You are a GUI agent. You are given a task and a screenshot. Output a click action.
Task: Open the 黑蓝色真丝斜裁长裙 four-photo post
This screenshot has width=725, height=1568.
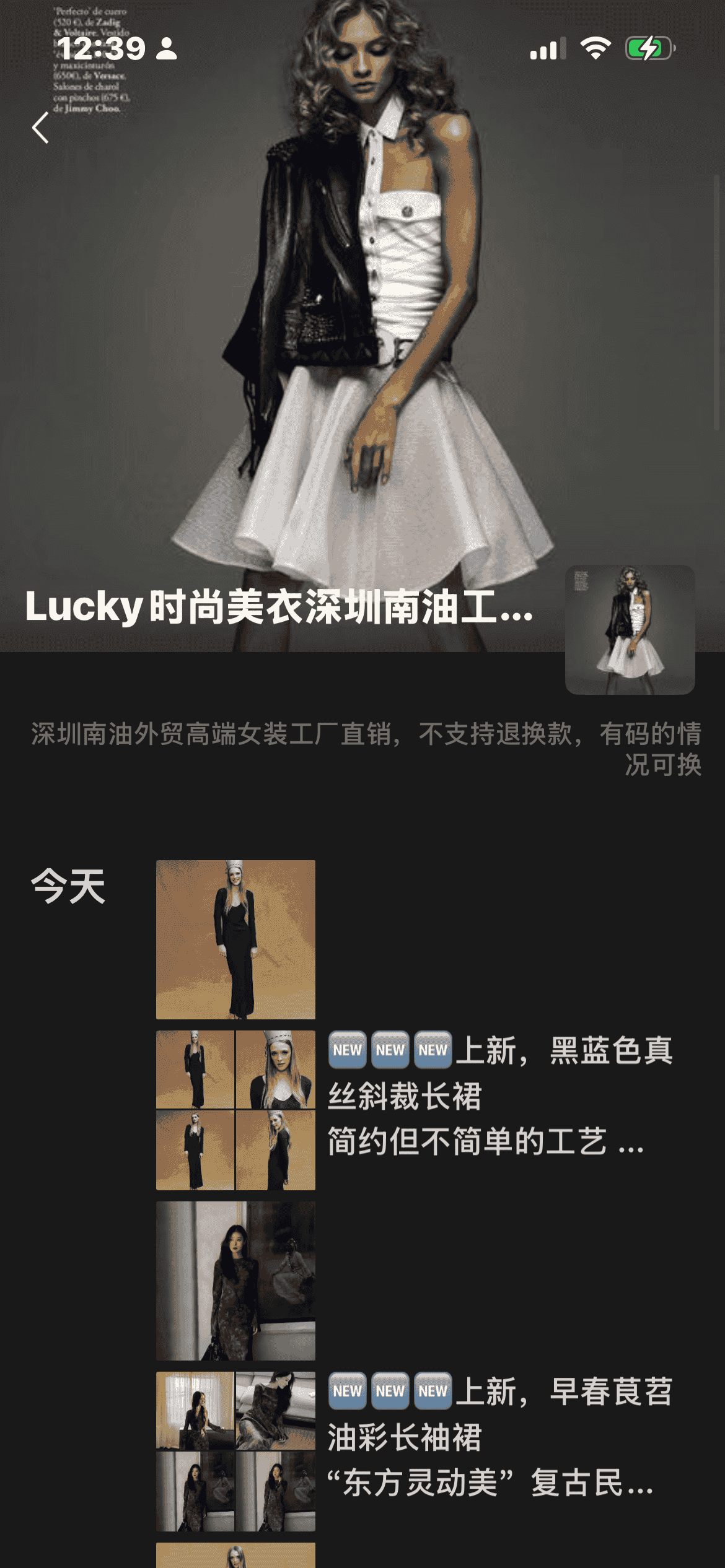[235, 1110]
